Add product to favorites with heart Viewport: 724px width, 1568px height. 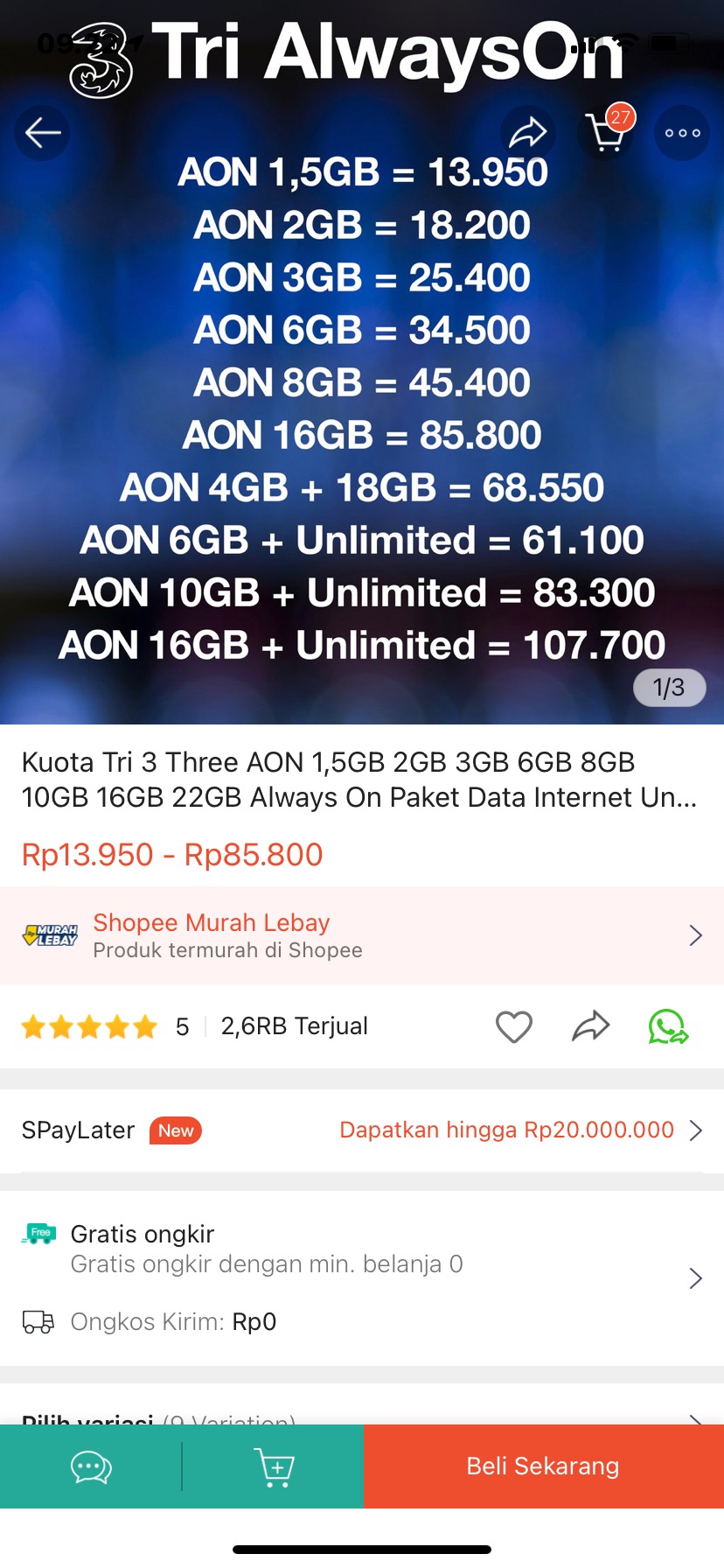tap(513, 1026)
